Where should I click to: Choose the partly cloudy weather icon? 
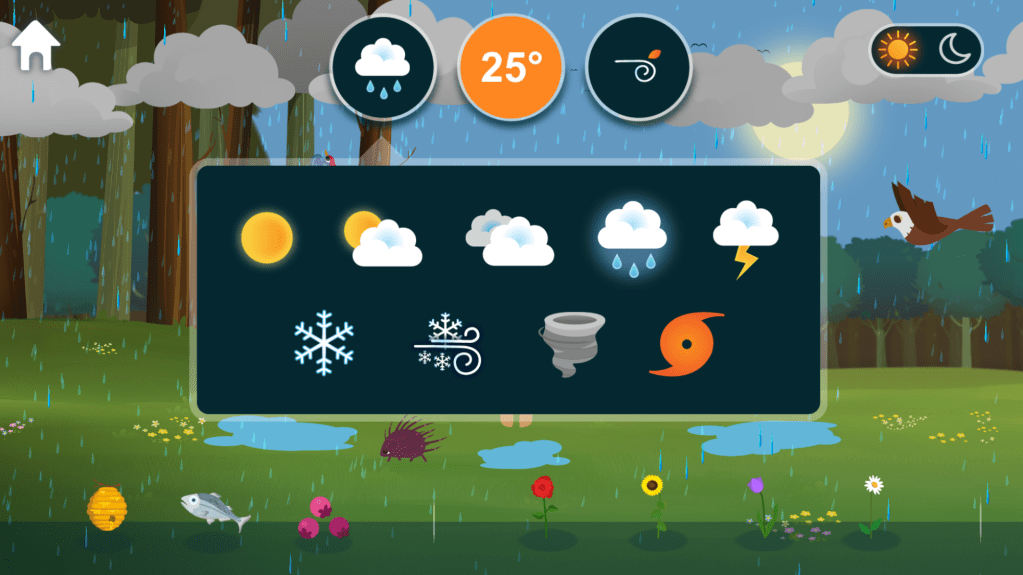point(382,240)
